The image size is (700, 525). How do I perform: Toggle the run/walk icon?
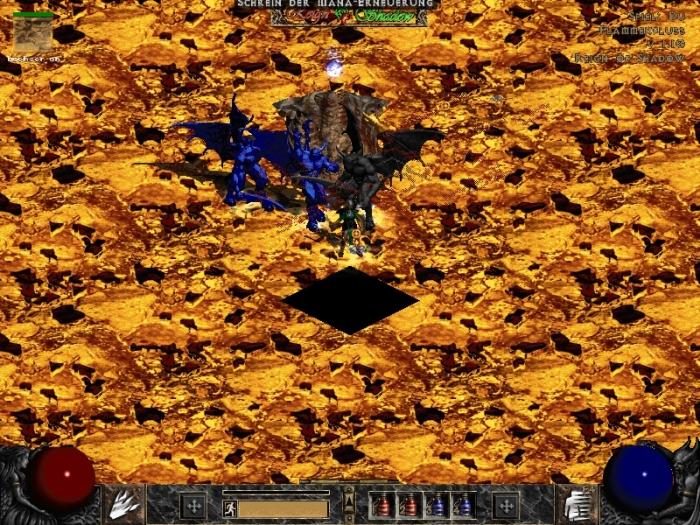pyautogui.click(x=228, y=507)
